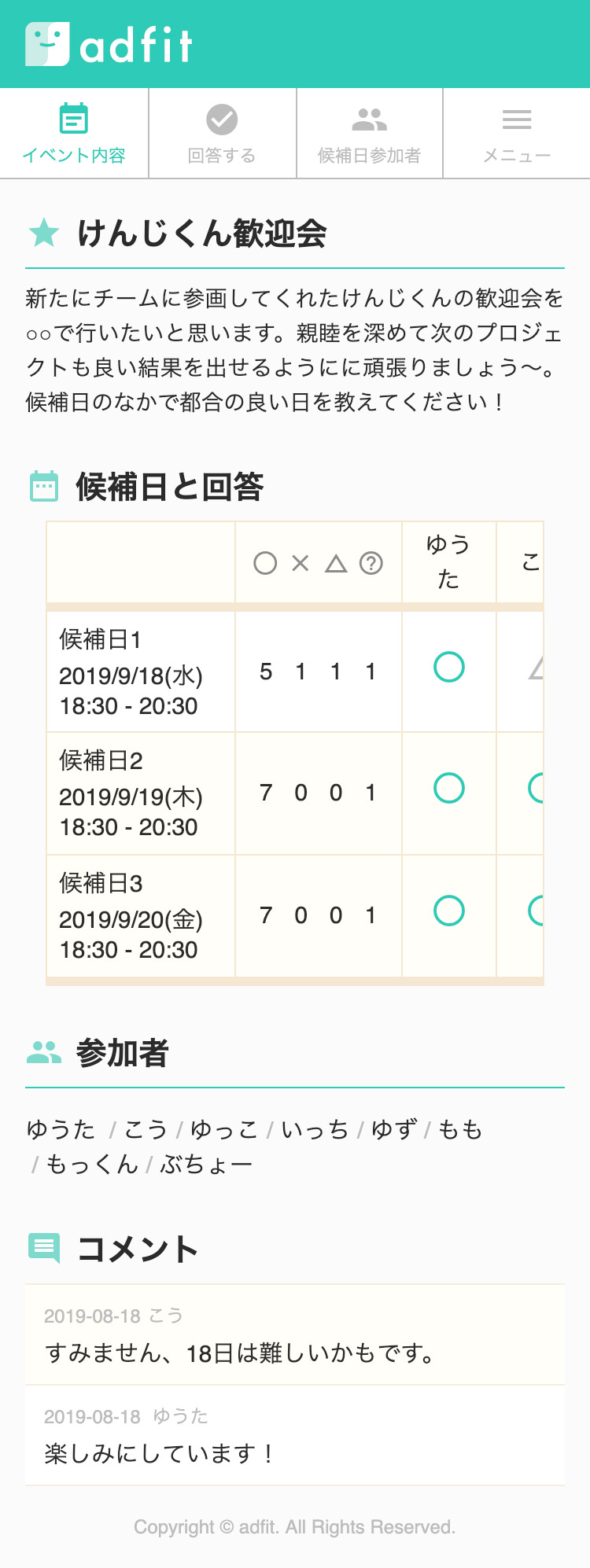The image size is (590, 1568).
Task: Click the star icon beside けんじくん歓迎会
Action: pos(44,233)
